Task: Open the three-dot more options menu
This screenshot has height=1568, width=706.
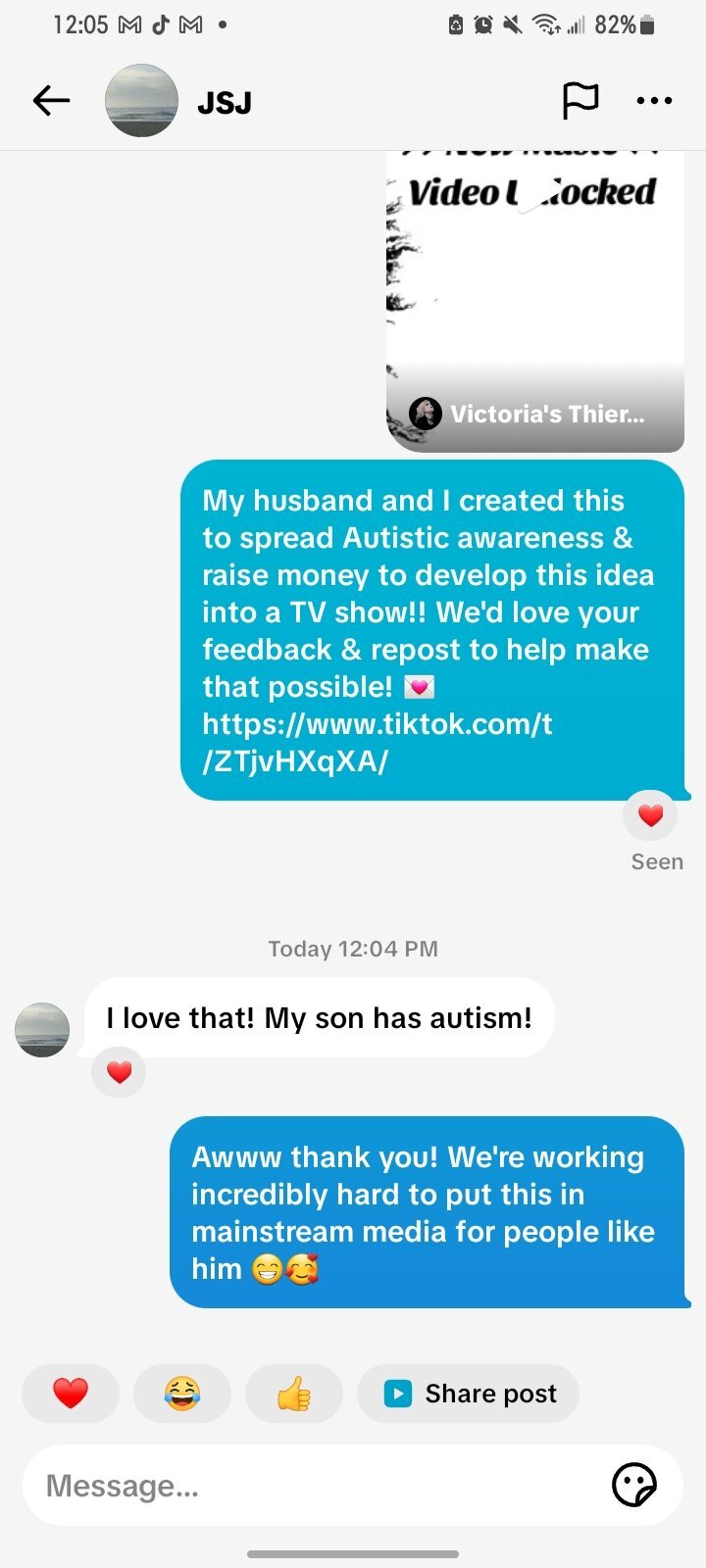Action: point(654,100)
